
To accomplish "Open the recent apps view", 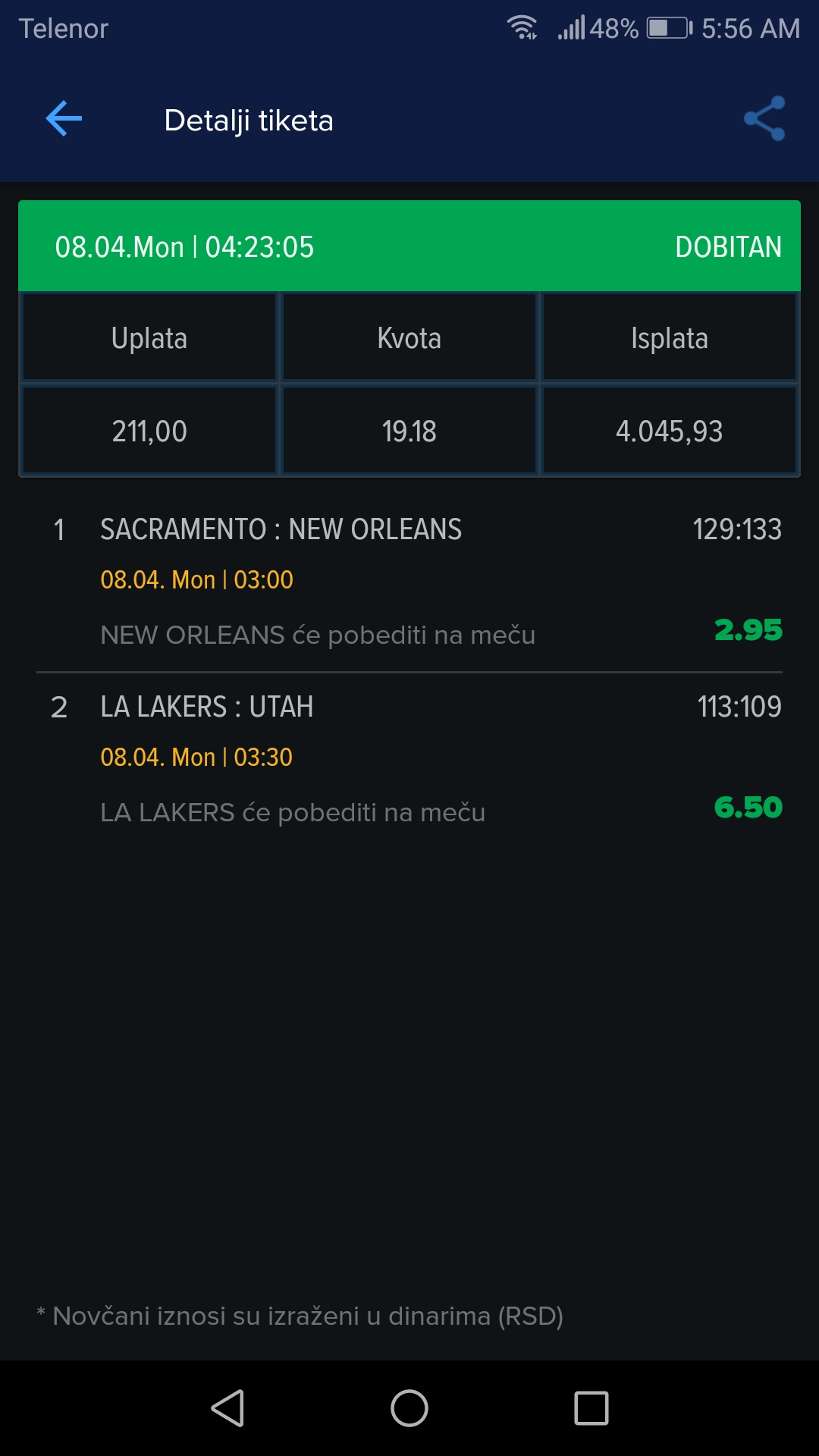I will coord(591,1408).
